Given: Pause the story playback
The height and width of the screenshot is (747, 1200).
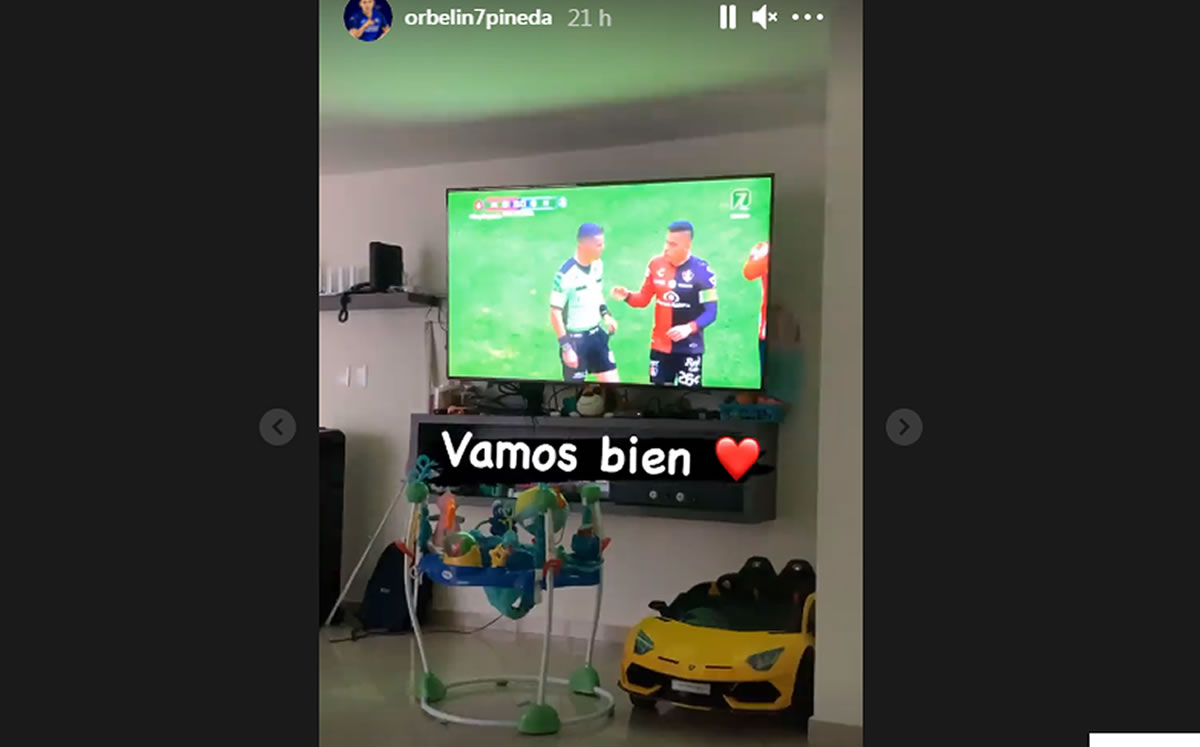Looking at the screenshot, I should [x=728, y=17].
